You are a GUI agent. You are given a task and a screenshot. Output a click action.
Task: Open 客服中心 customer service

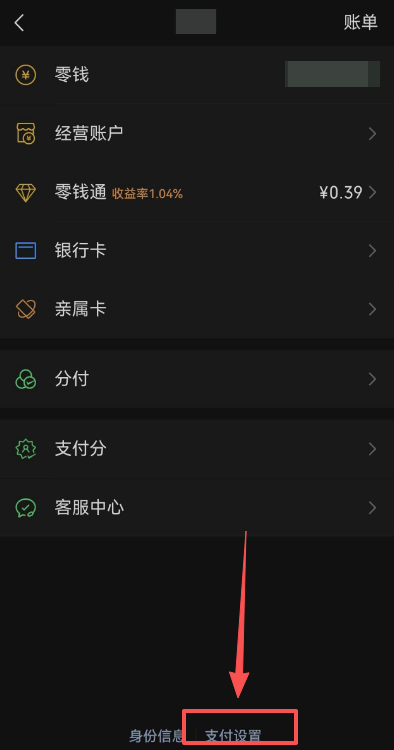coord(197,507)
